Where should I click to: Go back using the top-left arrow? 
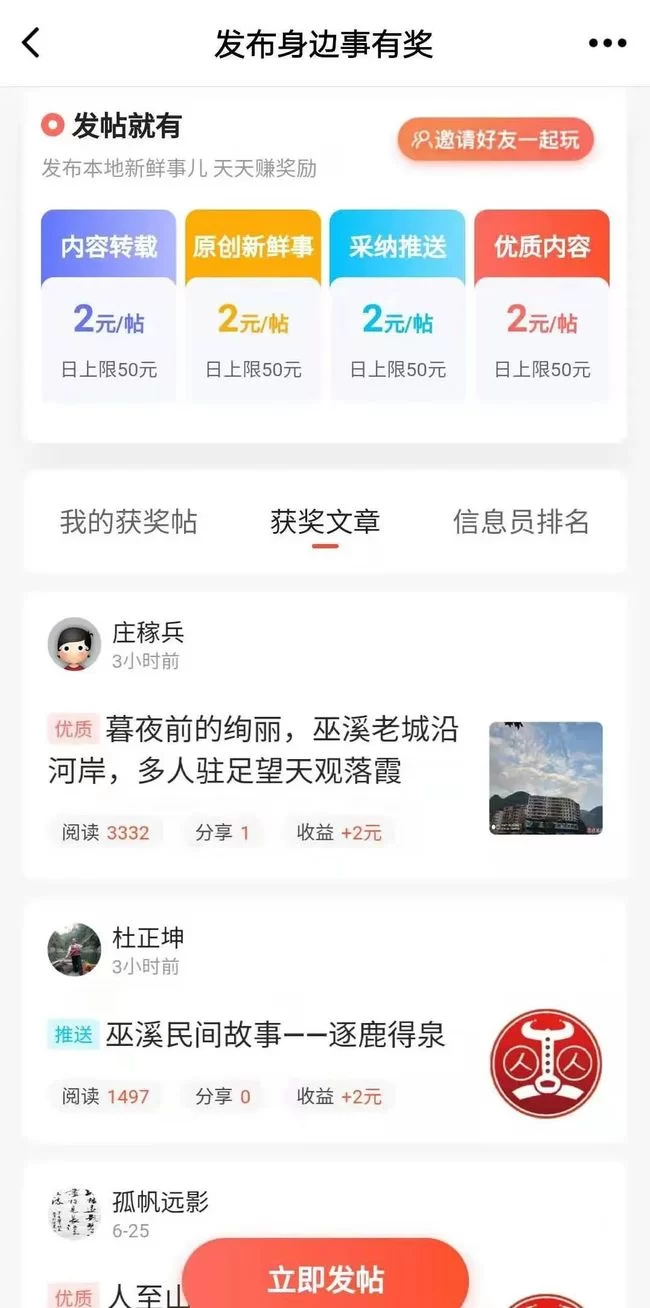pyautogui.click(x=32, y=43)
